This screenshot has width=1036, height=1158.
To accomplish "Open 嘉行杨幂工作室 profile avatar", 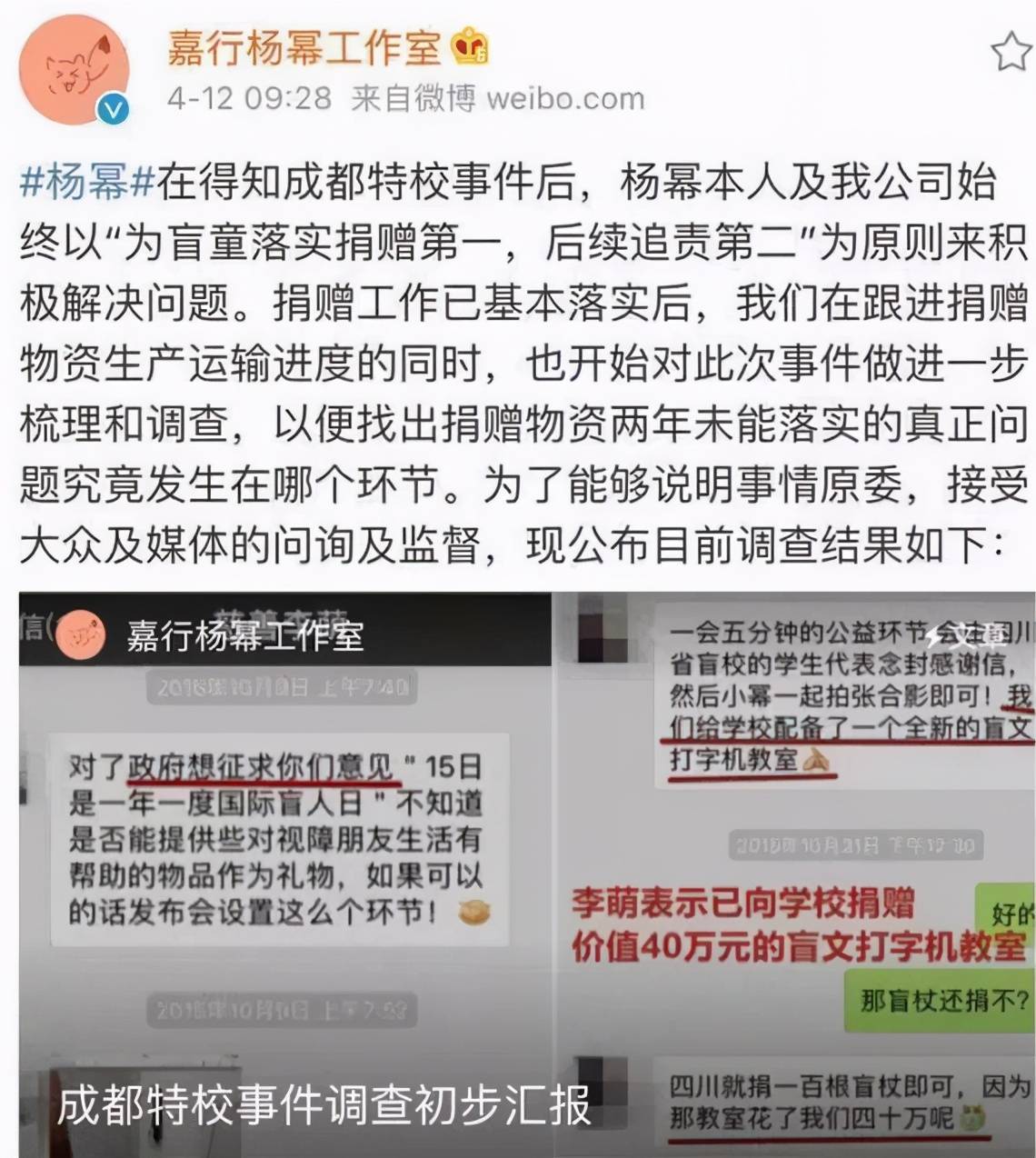I will 75,71.
